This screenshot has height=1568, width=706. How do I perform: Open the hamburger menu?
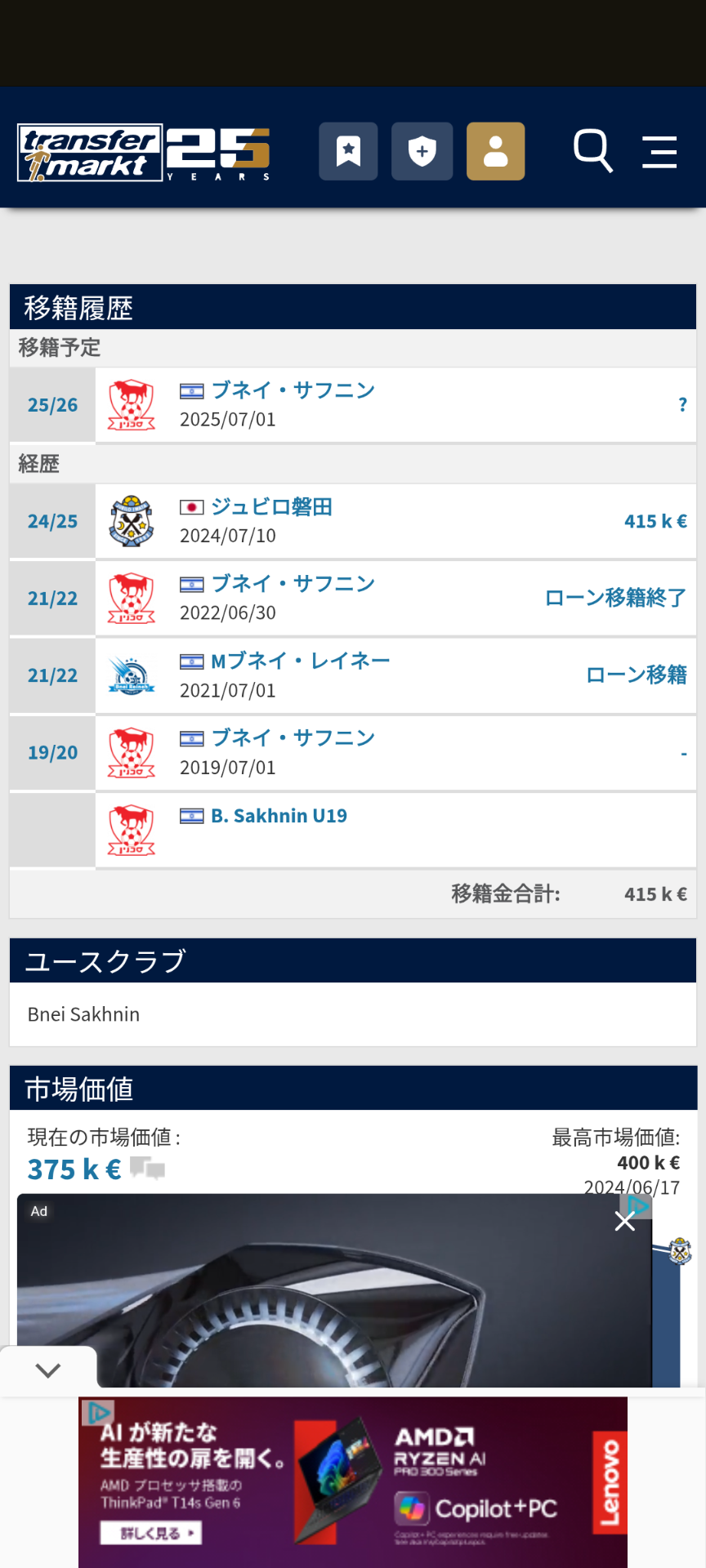(x=659, y=152)
